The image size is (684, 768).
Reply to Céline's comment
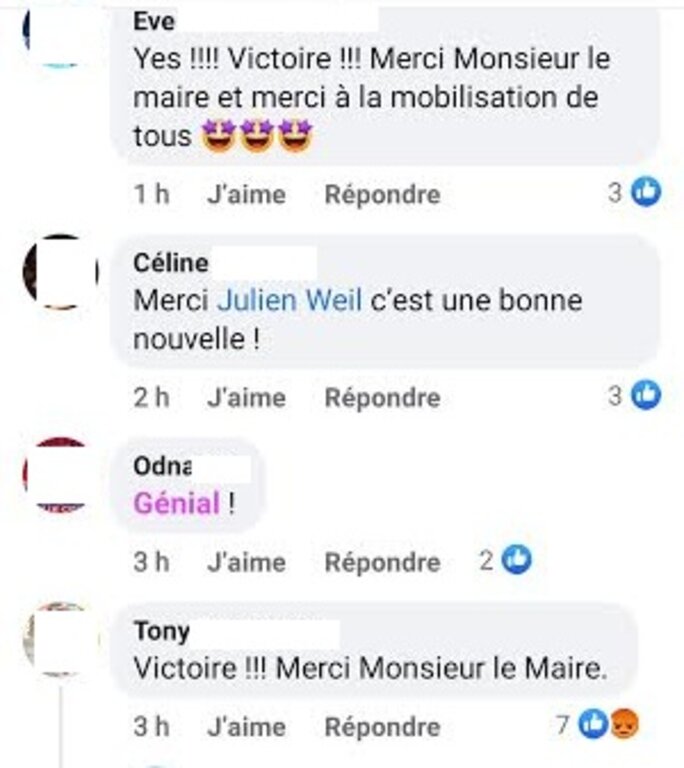382,397
